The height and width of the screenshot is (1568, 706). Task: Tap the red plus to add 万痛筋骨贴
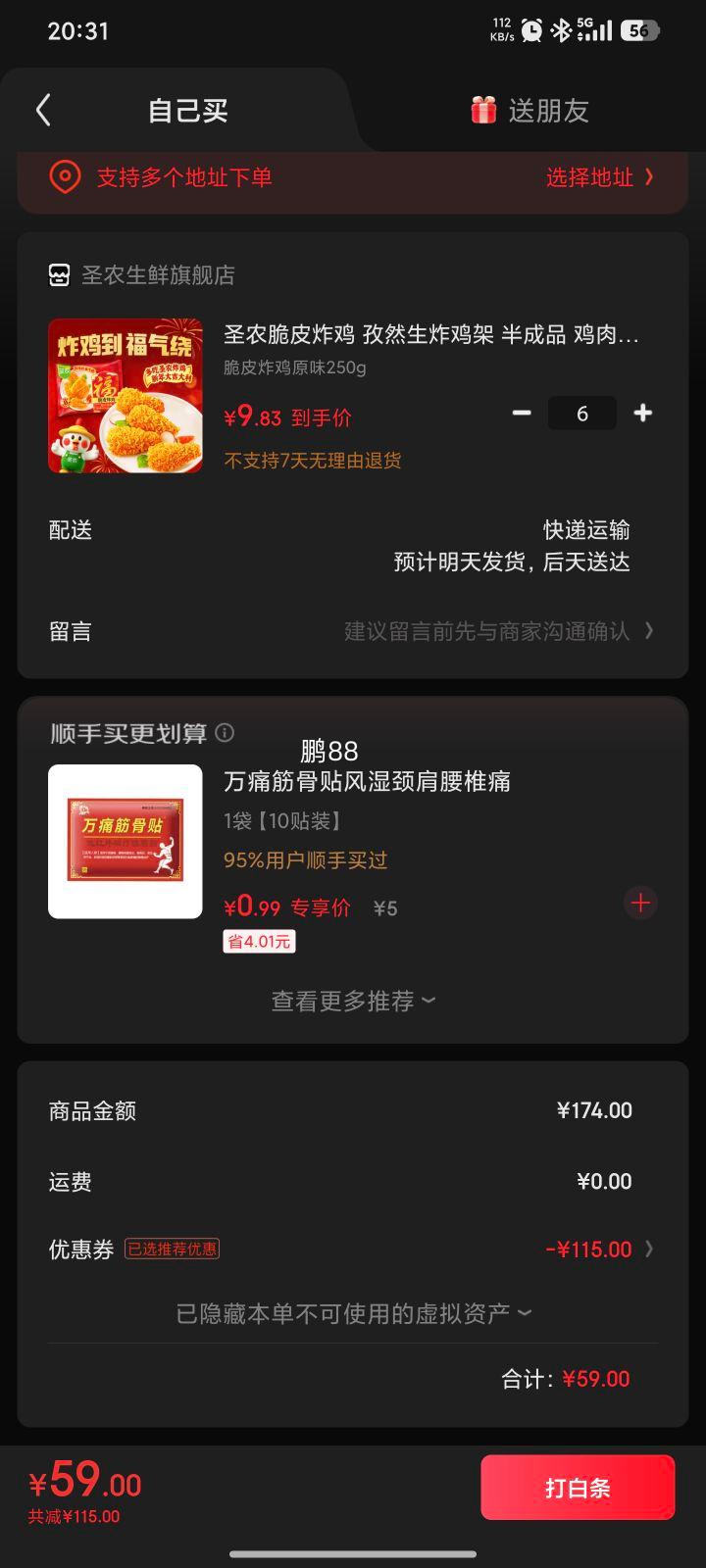click(x=640, y=903)
